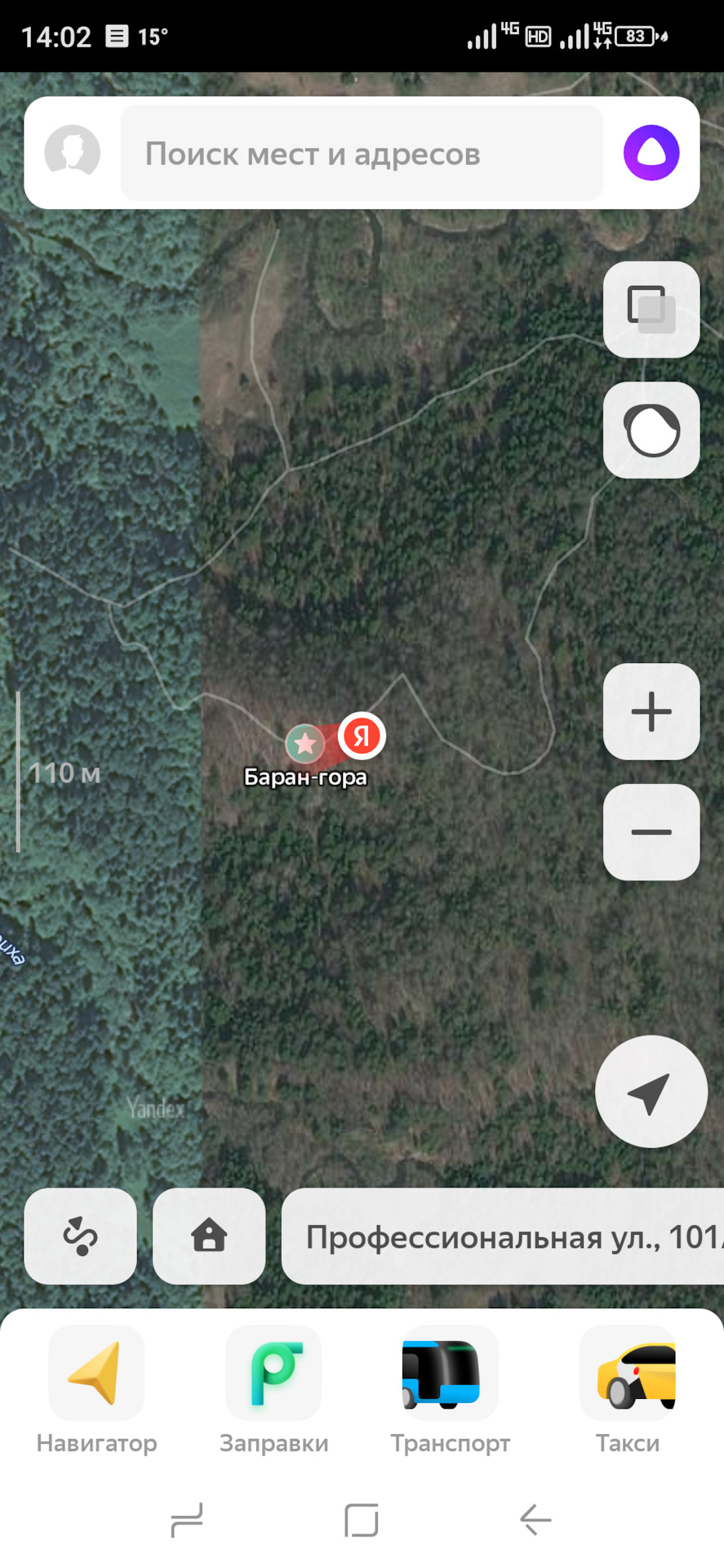724x1568 pixels.
Task: Choose Профессиональная ул., 101 address chip
Action: pyautogui.click(x=503, y=1236)
